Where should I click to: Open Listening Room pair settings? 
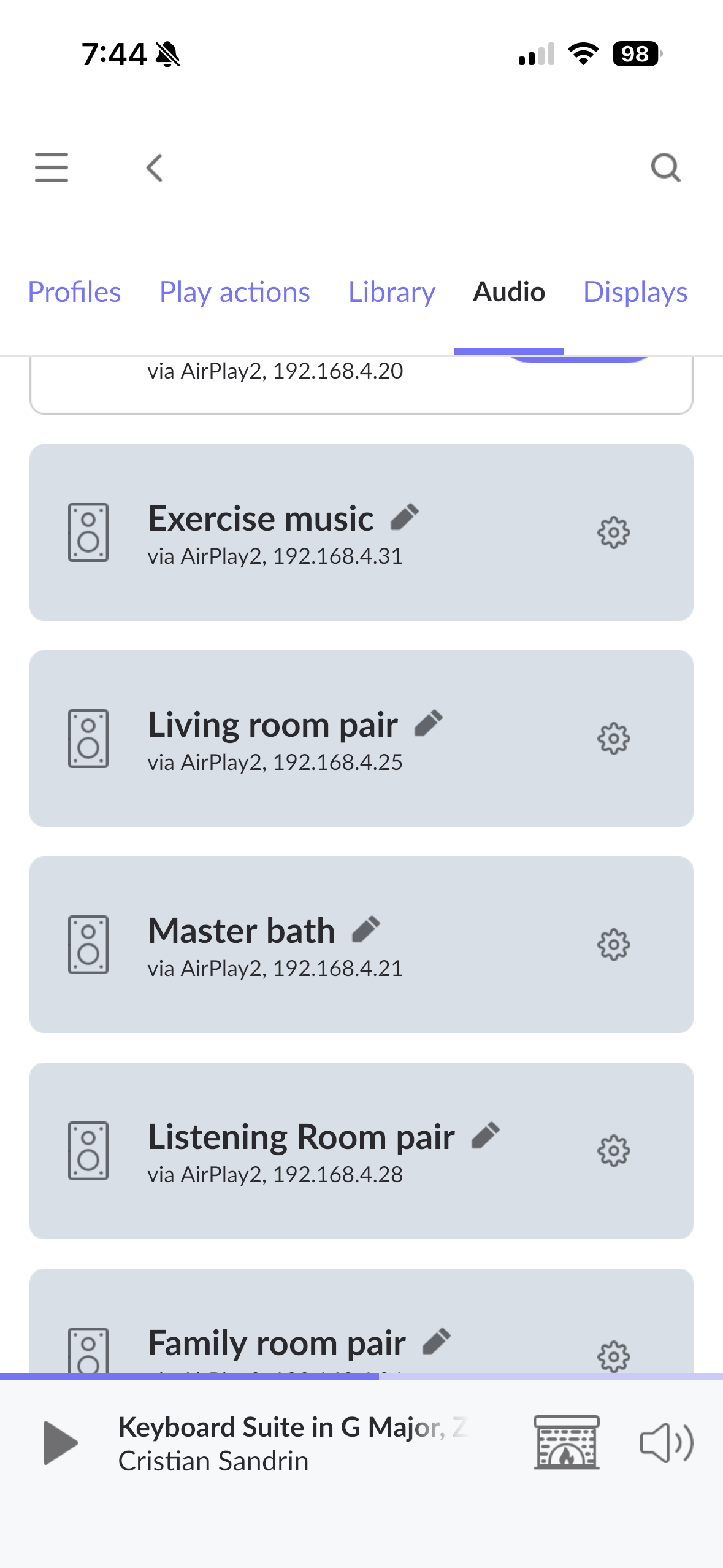(613, 1151)
